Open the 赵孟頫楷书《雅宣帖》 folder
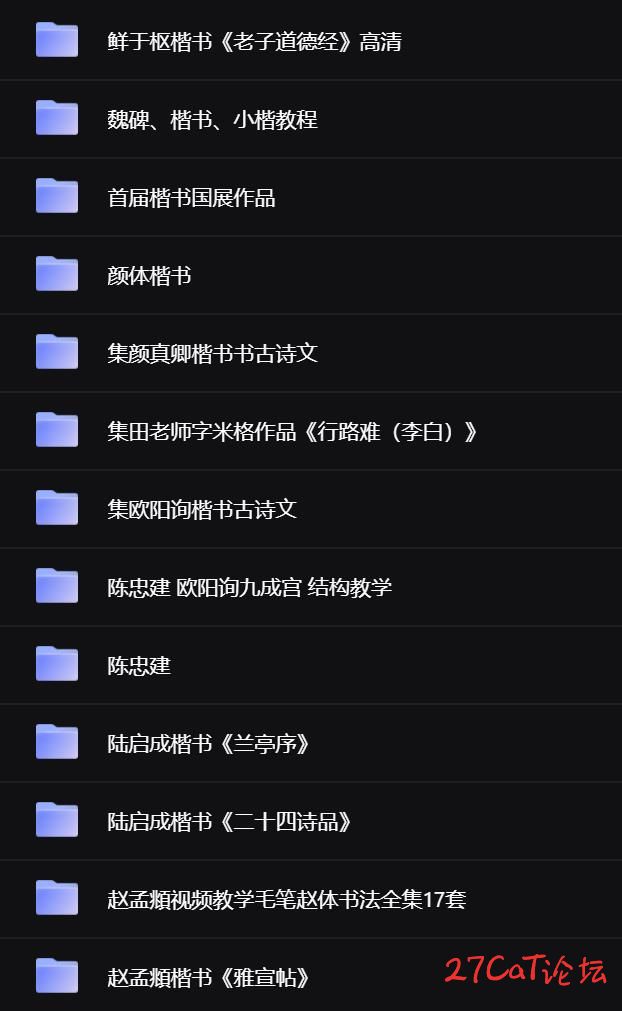622x1011 pixels. (x=209, y=978)
